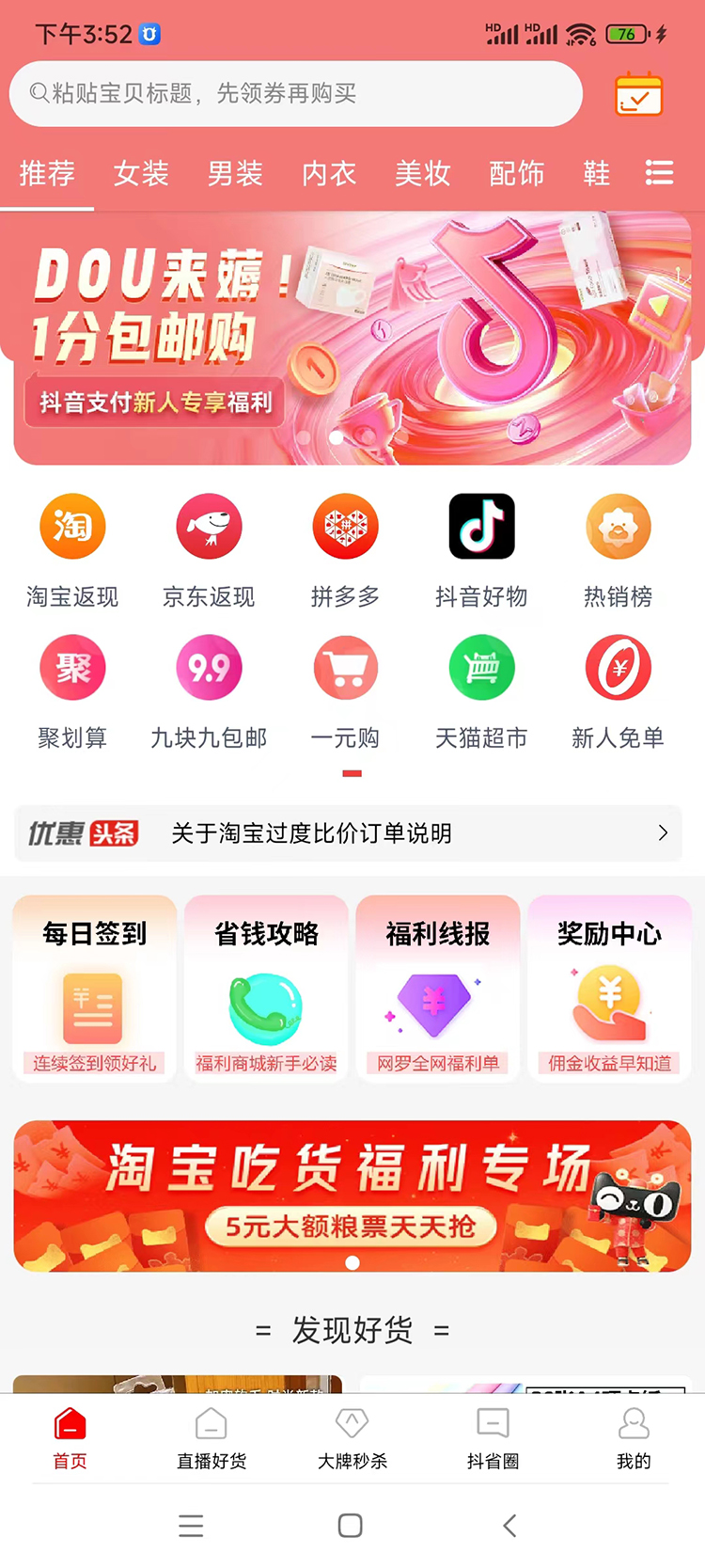The image size is (705, 1568).
Task: Open the 每日签到 card
Action: (x=95, y=988)
